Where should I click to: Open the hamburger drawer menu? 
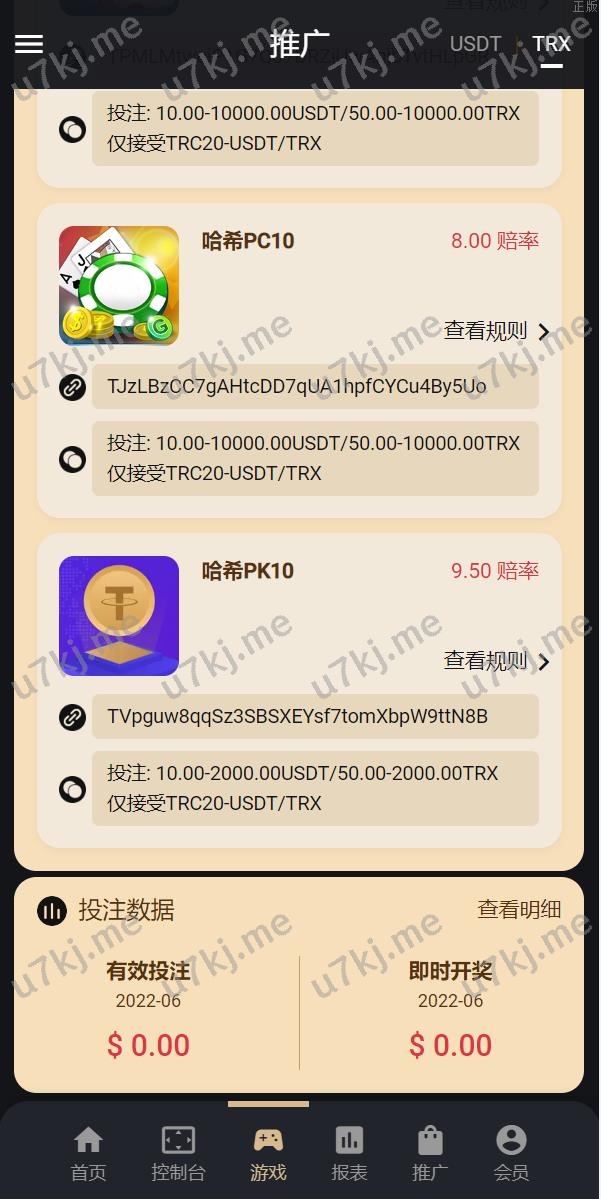click(29, 44)
